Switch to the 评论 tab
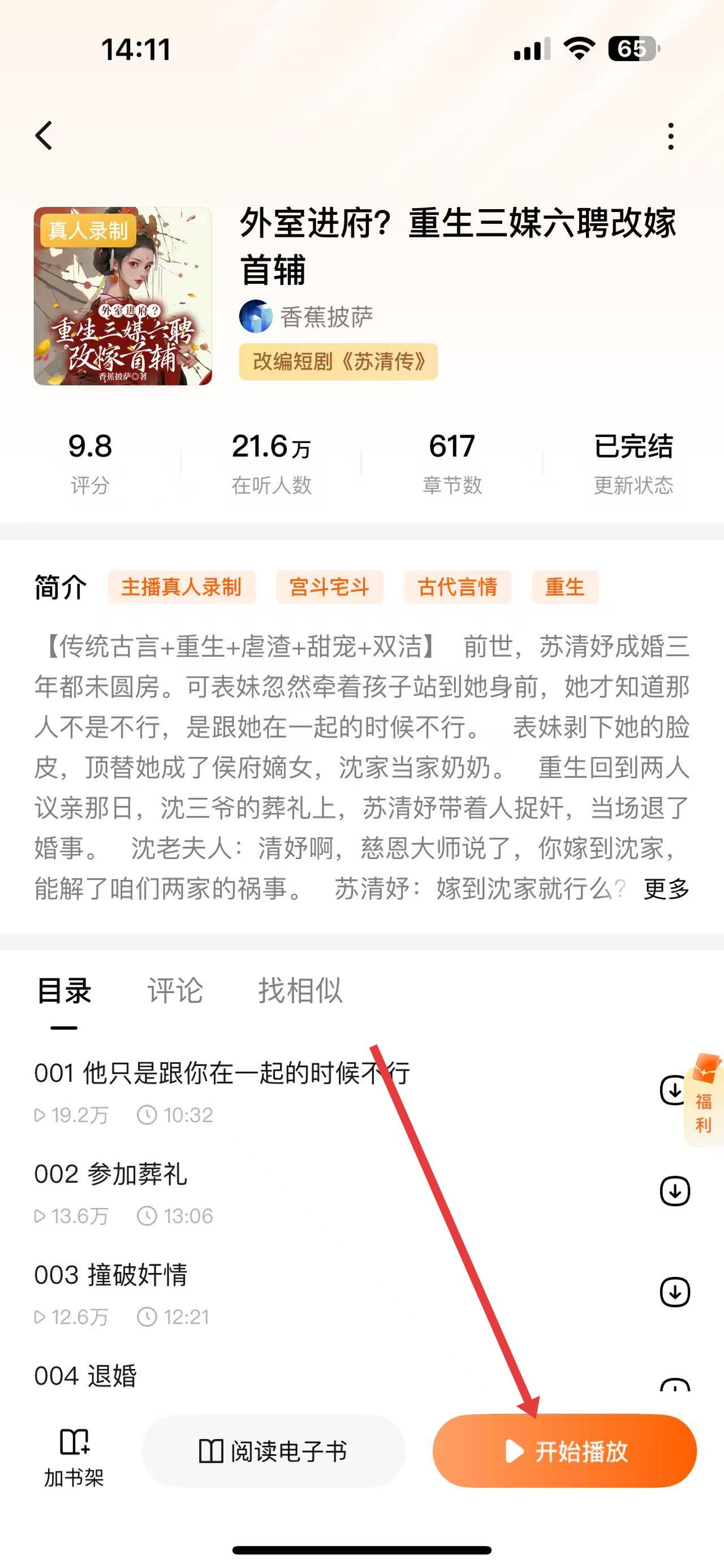 coord(175,991)
